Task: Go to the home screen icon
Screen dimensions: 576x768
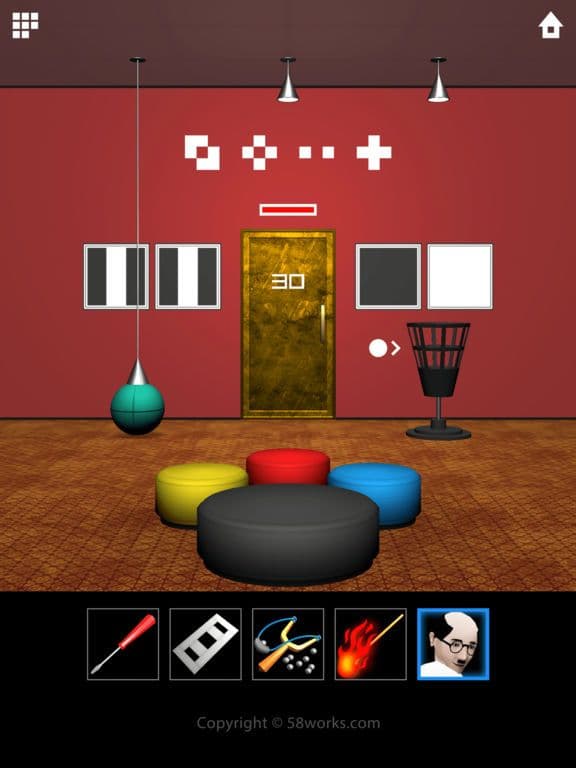Action: (551, 24)
